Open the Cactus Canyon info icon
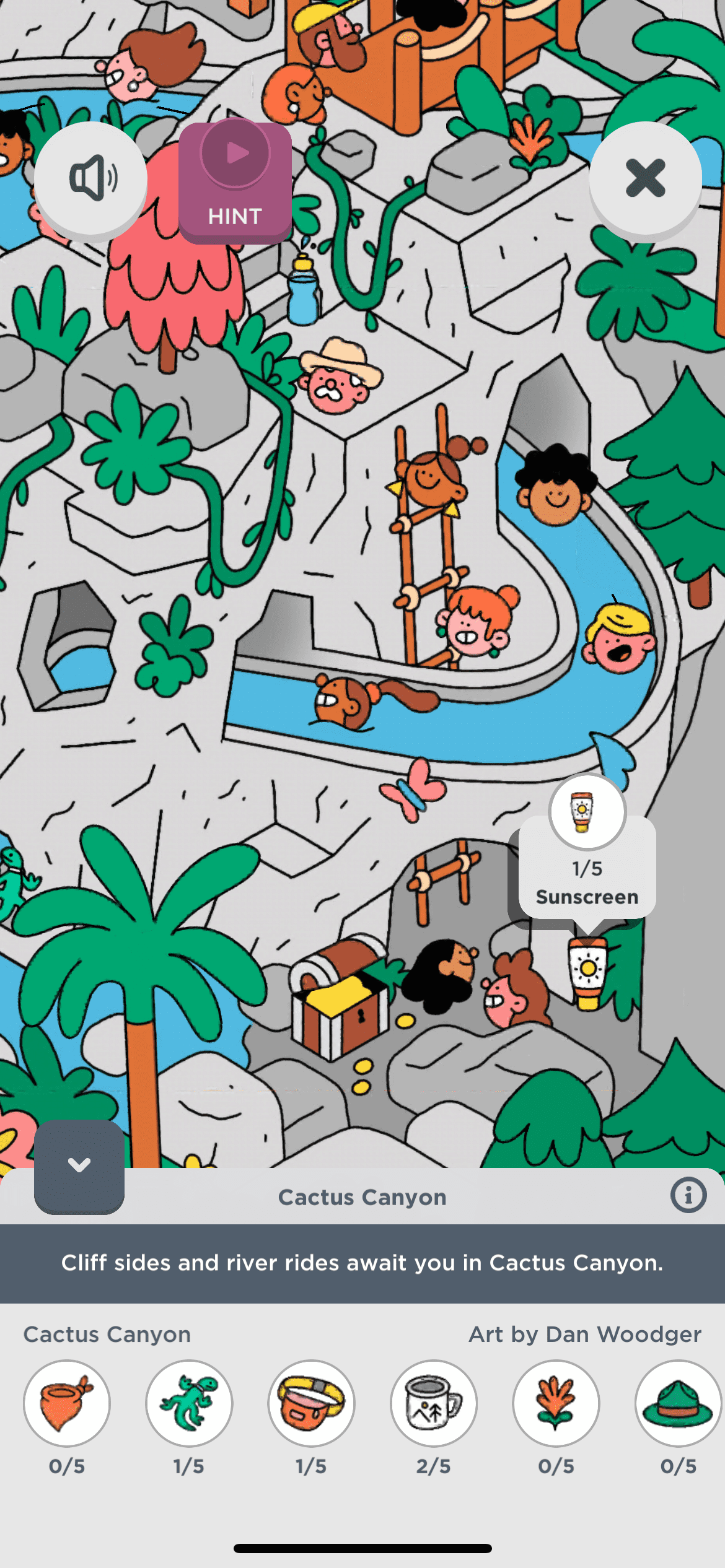Viewport: 725px width, 1568px height. pyautogui.click(x=688, y=1195)
